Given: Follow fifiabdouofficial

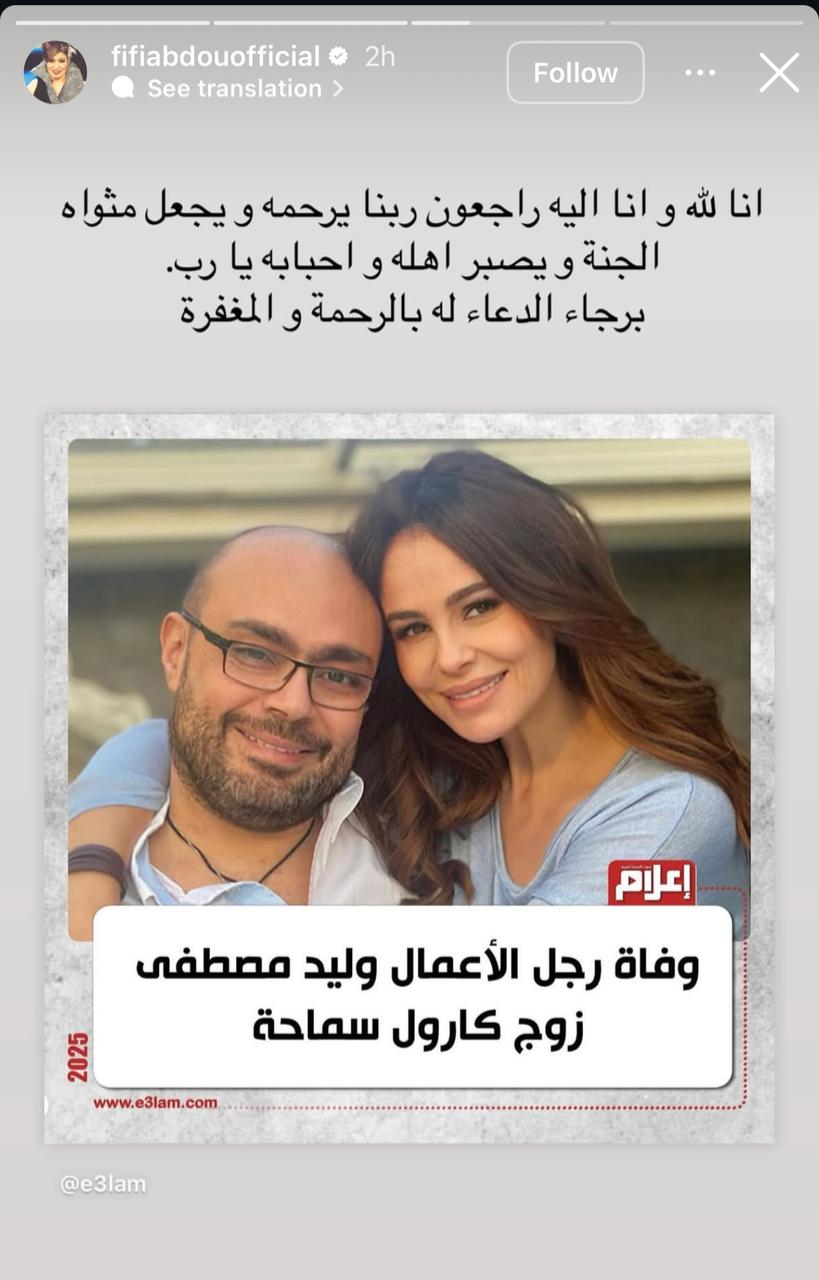Looking at the screenshot, I should 575,73.
